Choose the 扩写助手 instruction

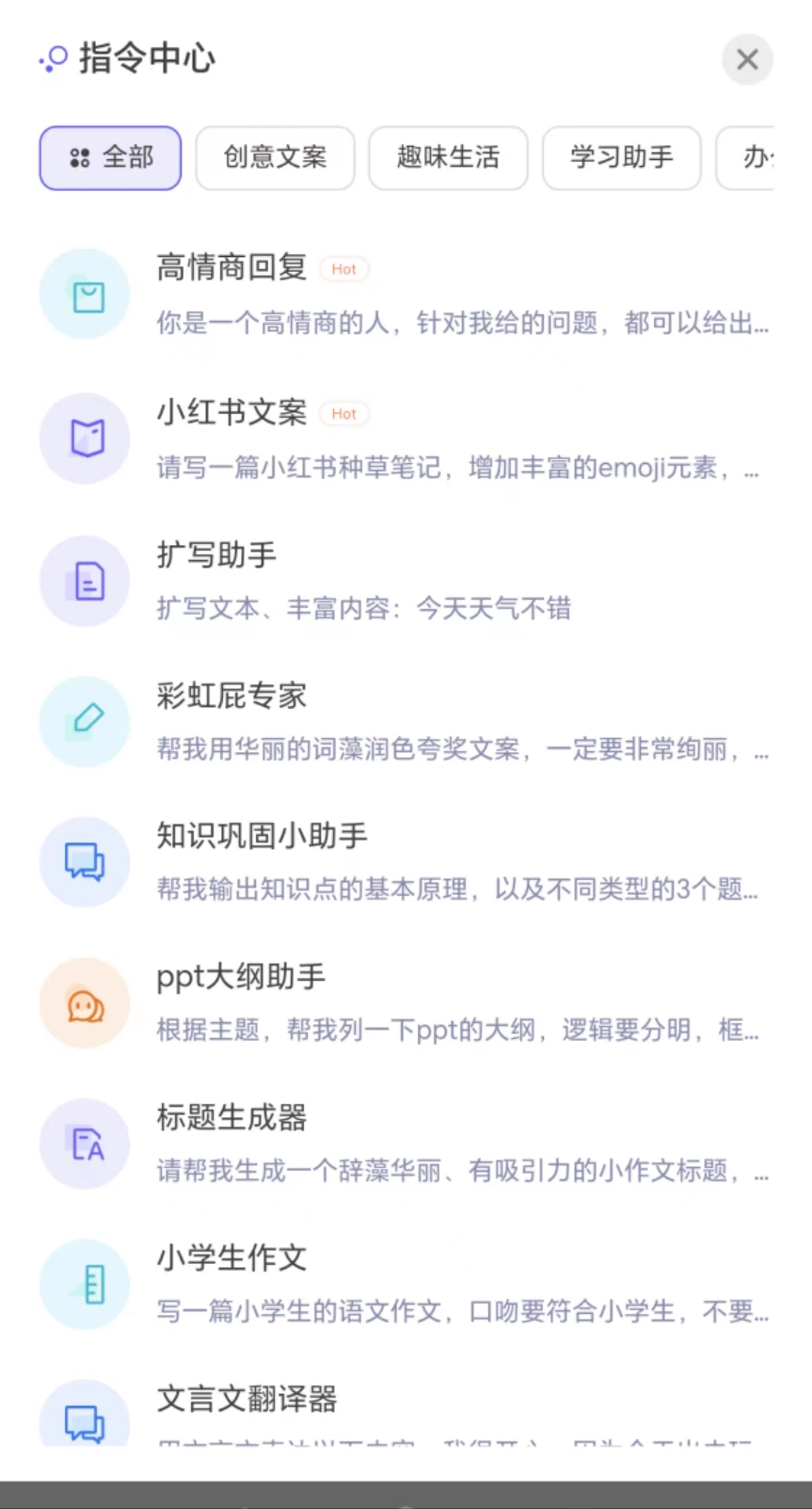406,581
